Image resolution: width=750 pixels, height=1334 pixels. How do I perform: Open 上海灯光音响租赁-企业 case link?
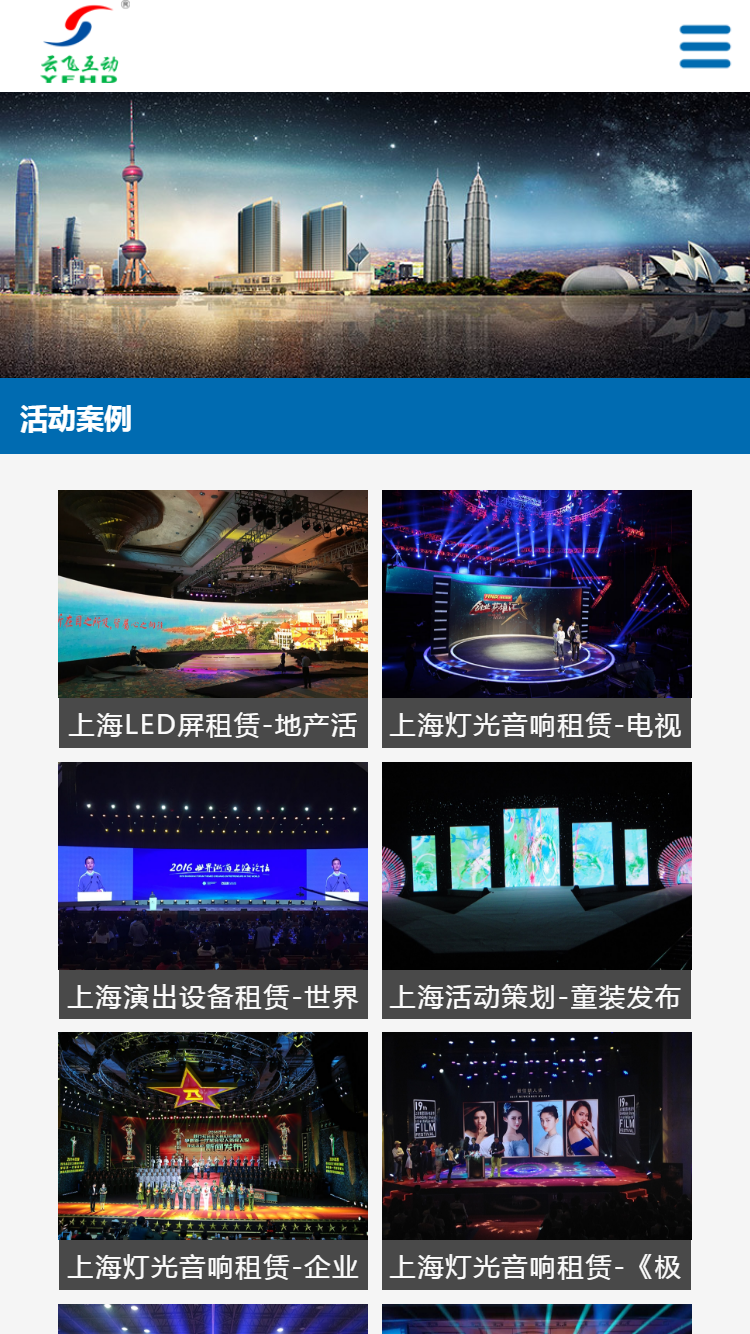tap(212, 1265)
